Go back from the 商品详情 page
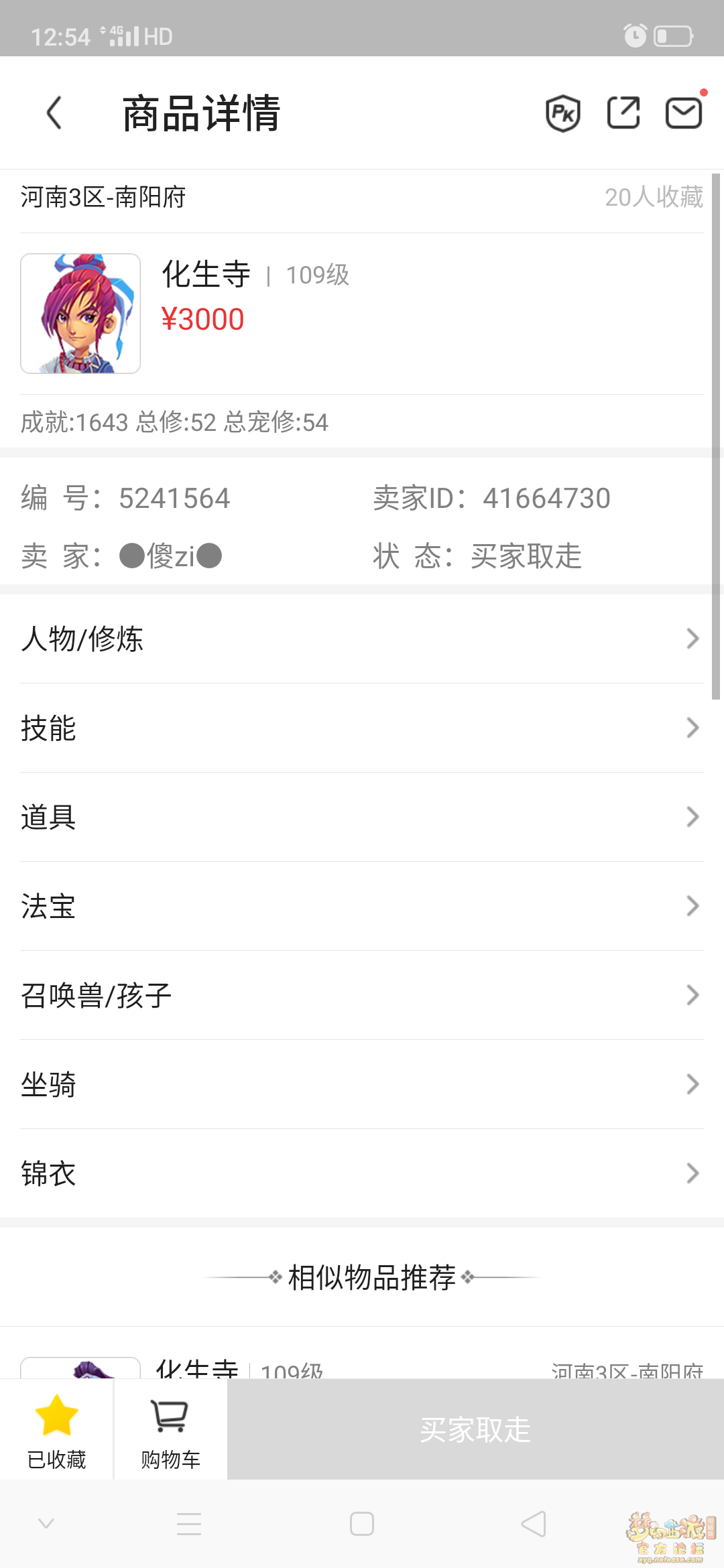 [55, 113]
